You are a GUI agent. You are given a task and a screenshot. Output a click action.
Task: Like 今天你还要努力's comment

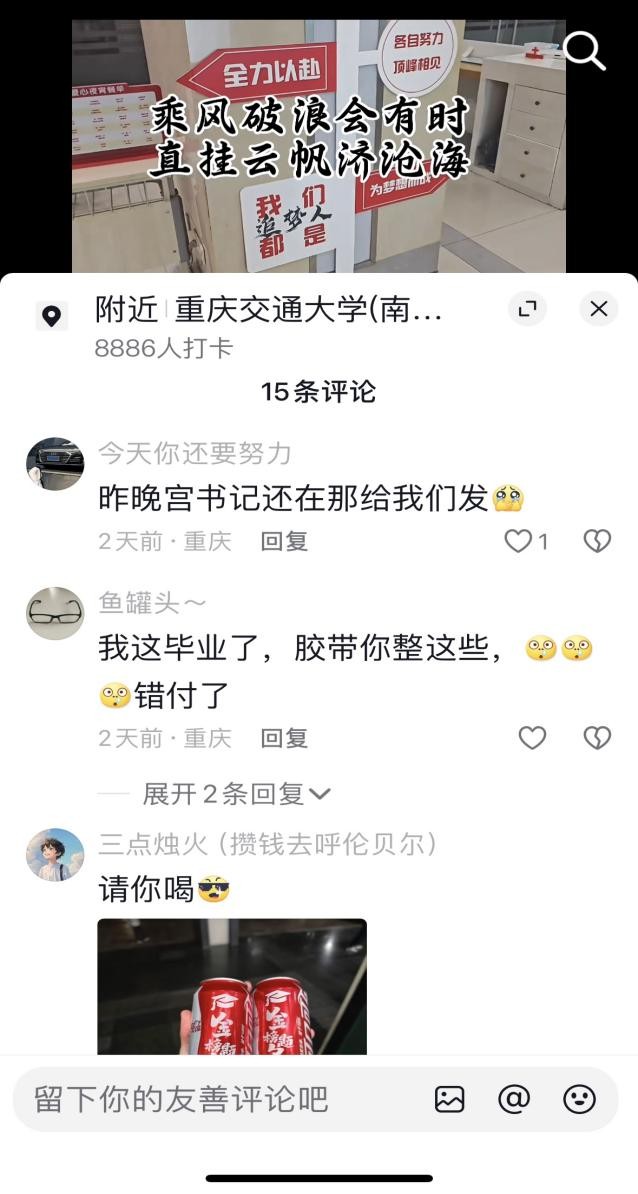click(x=518, y=541)
